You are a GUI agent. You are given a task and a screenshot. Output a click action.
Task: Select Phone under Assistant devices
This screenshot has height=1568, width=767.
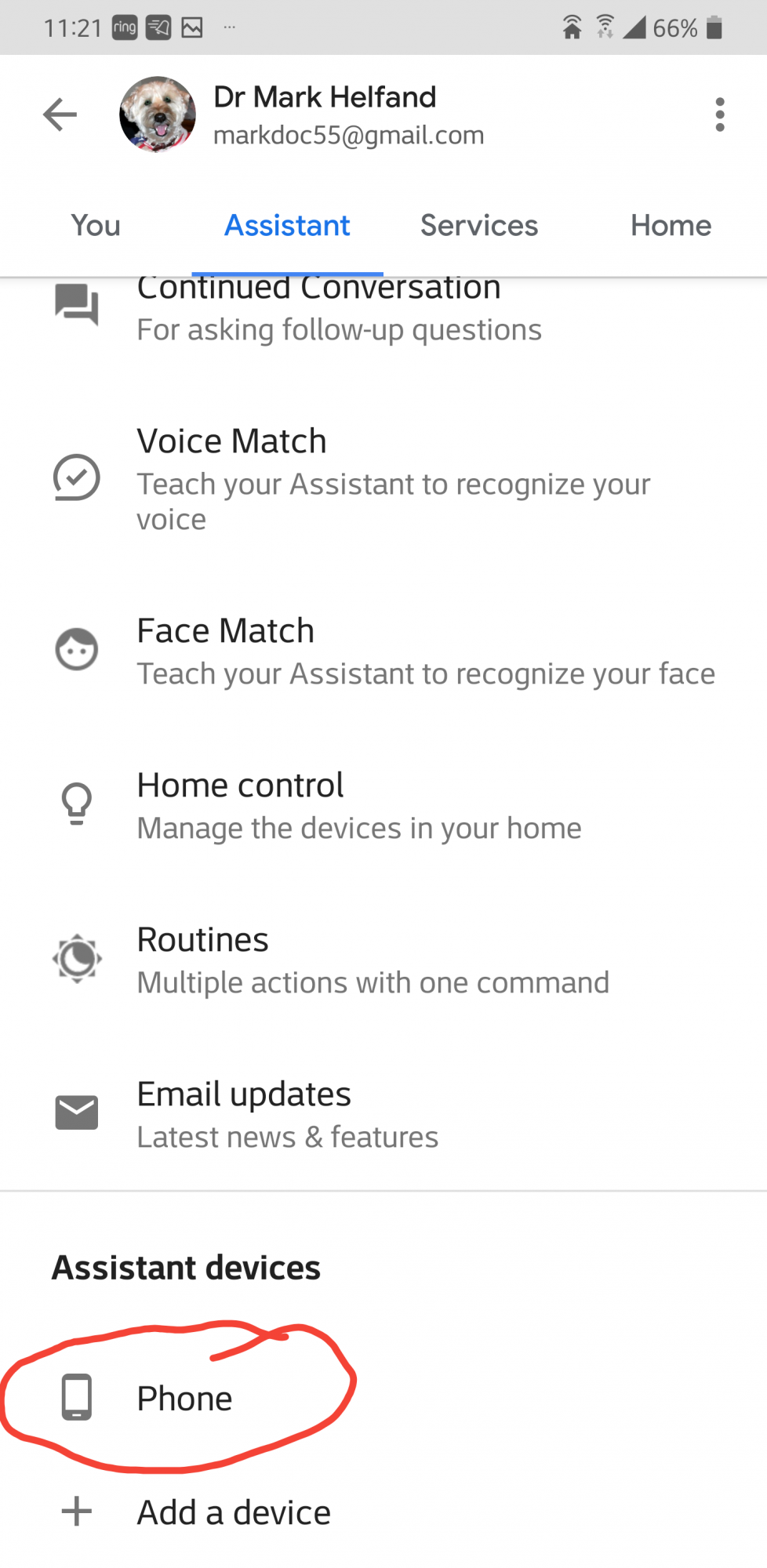coord(184,1398)
